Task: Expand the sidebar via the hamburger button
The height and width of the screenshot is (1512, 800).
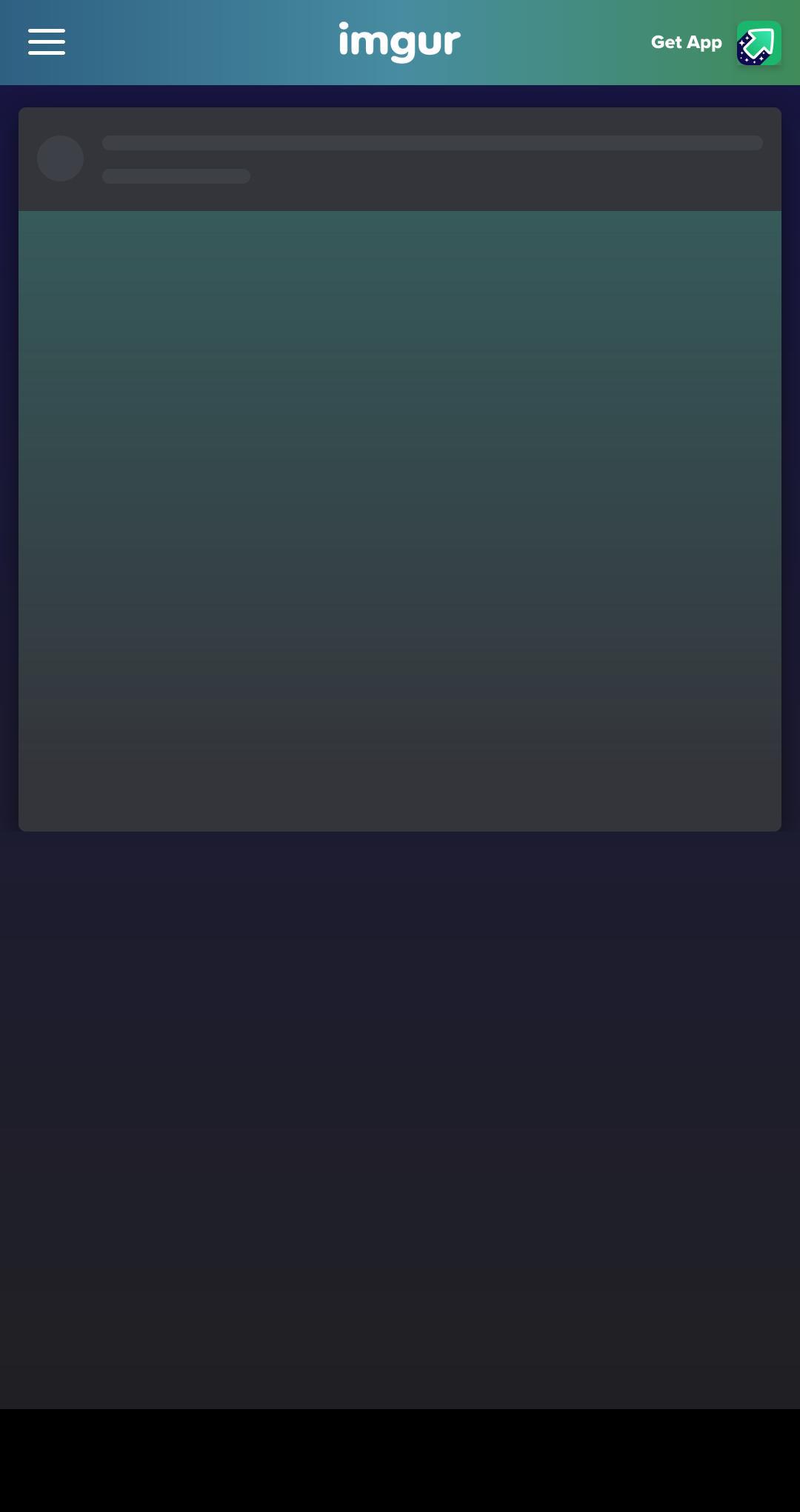Action: point(46,42)
